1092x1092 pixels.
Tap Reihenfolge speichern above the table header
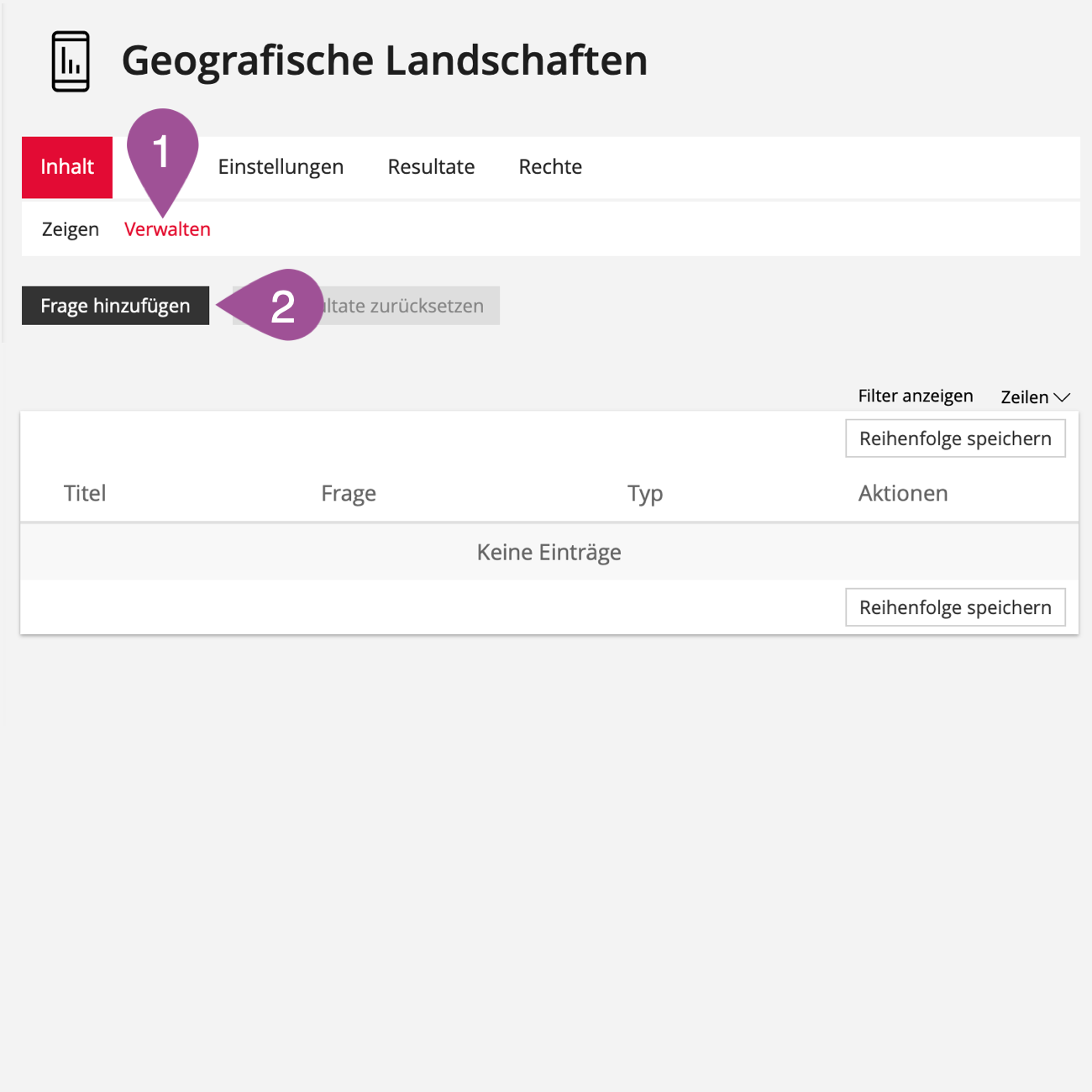tap(955, 438)
